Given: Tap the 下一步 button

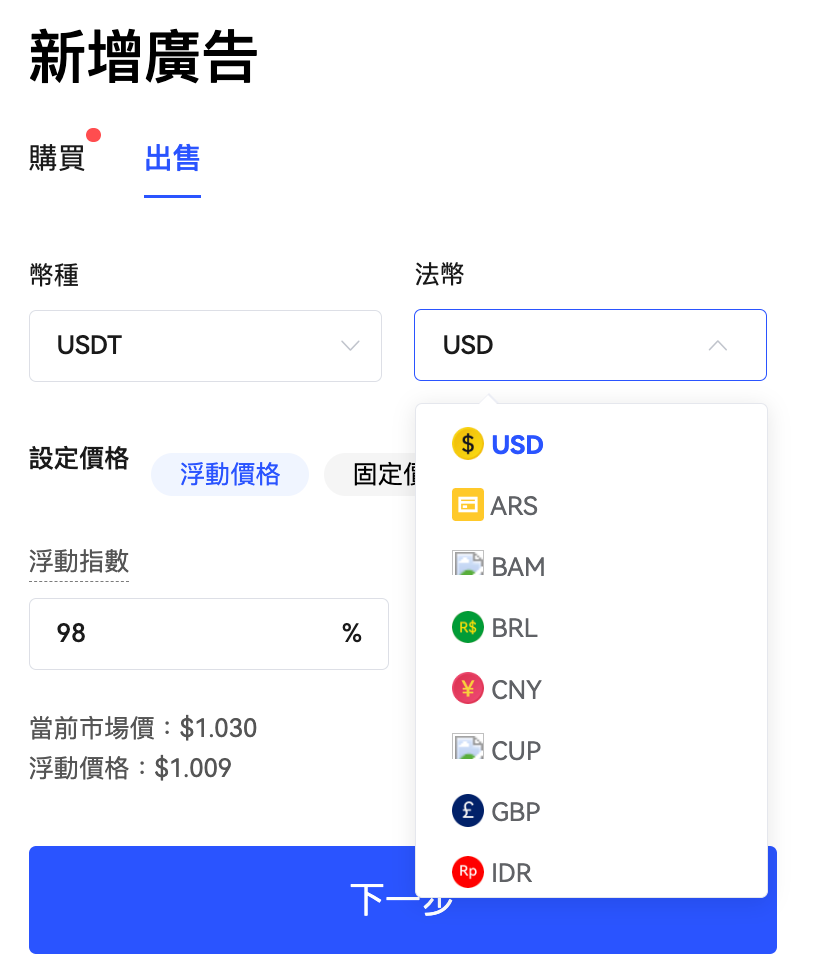Looking at the screenshot, I should [220, 900].
